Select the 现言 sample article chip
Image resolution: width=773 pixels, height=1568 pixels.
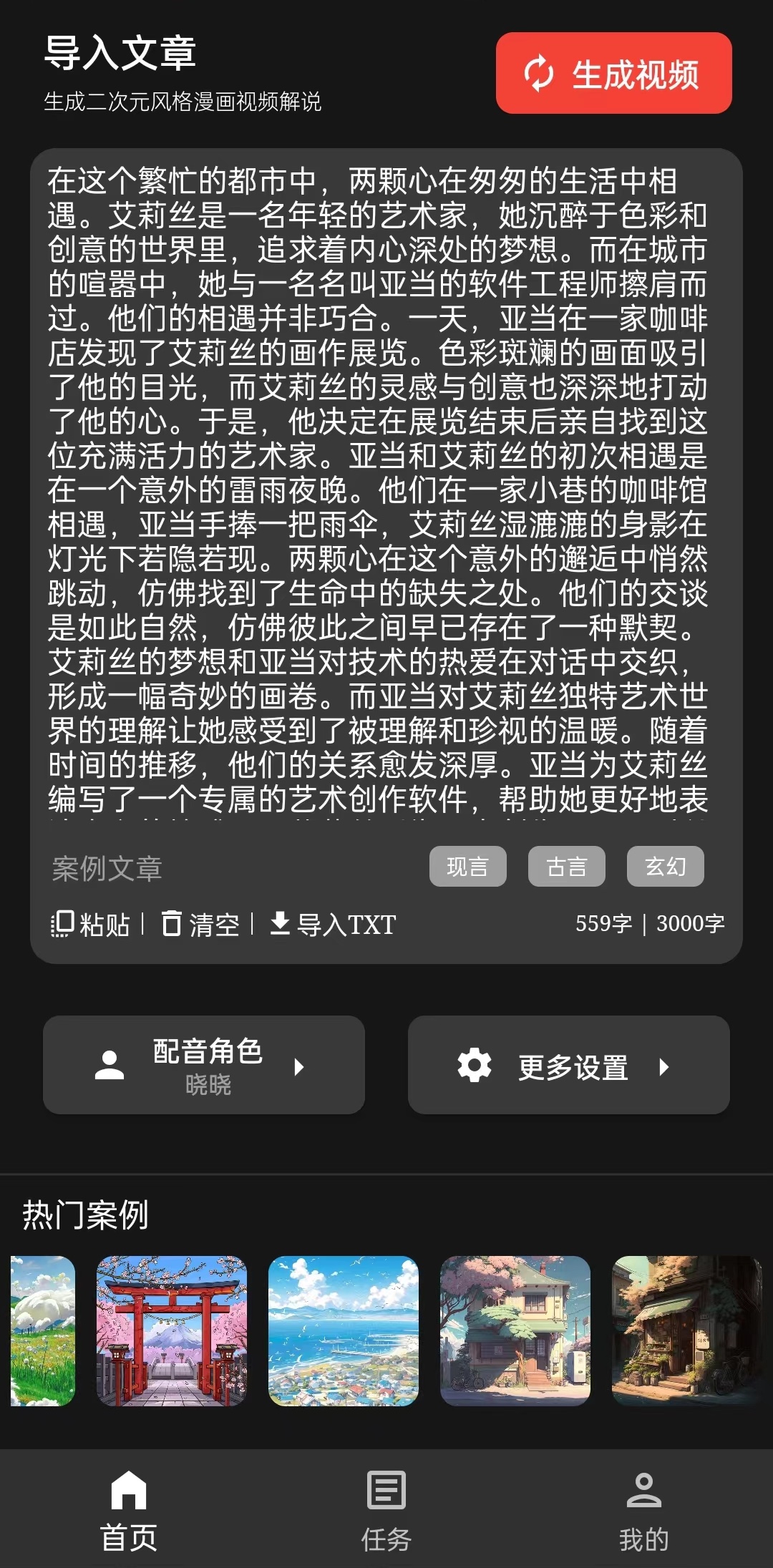tap(467, 867)
